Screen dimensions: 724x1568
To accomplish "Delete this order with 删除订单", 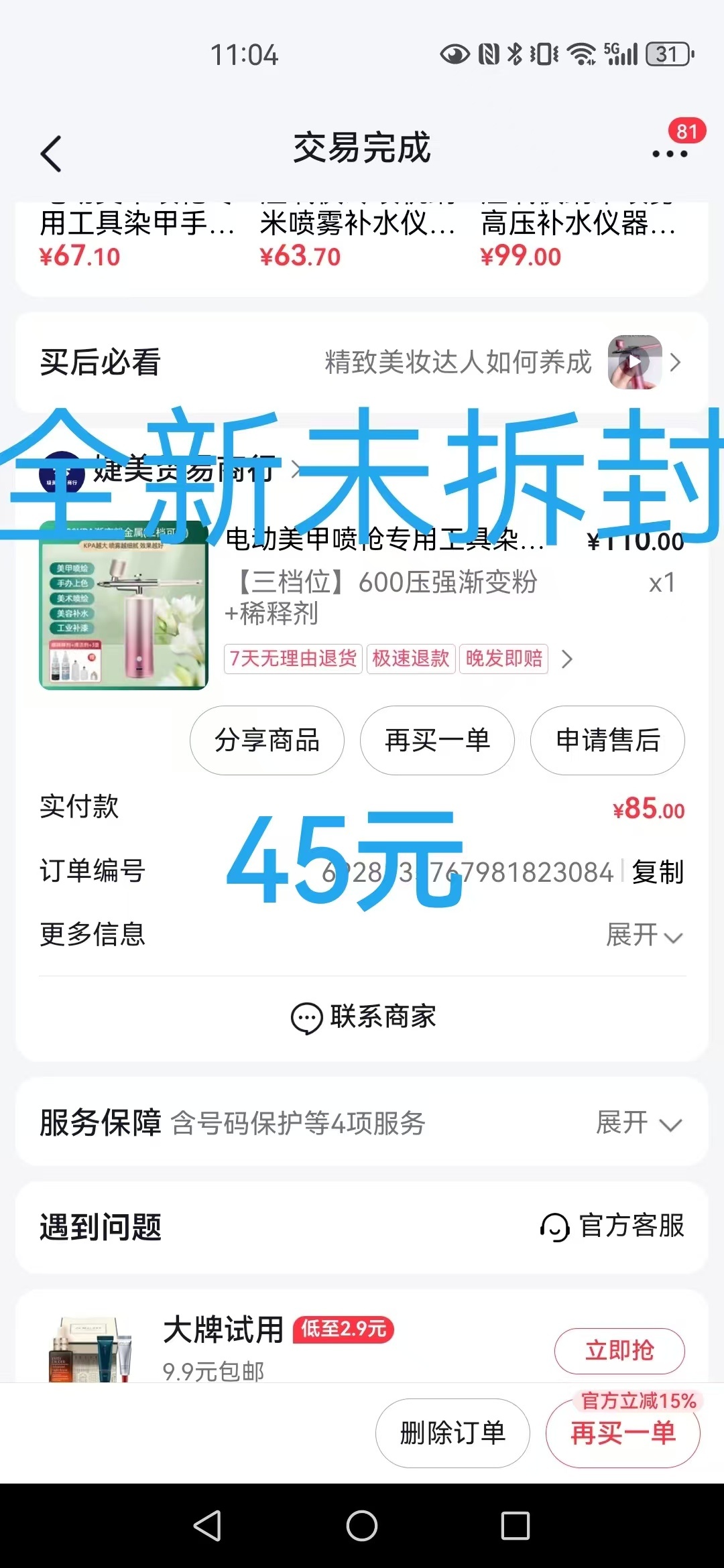I will (x=452, y=1433).
